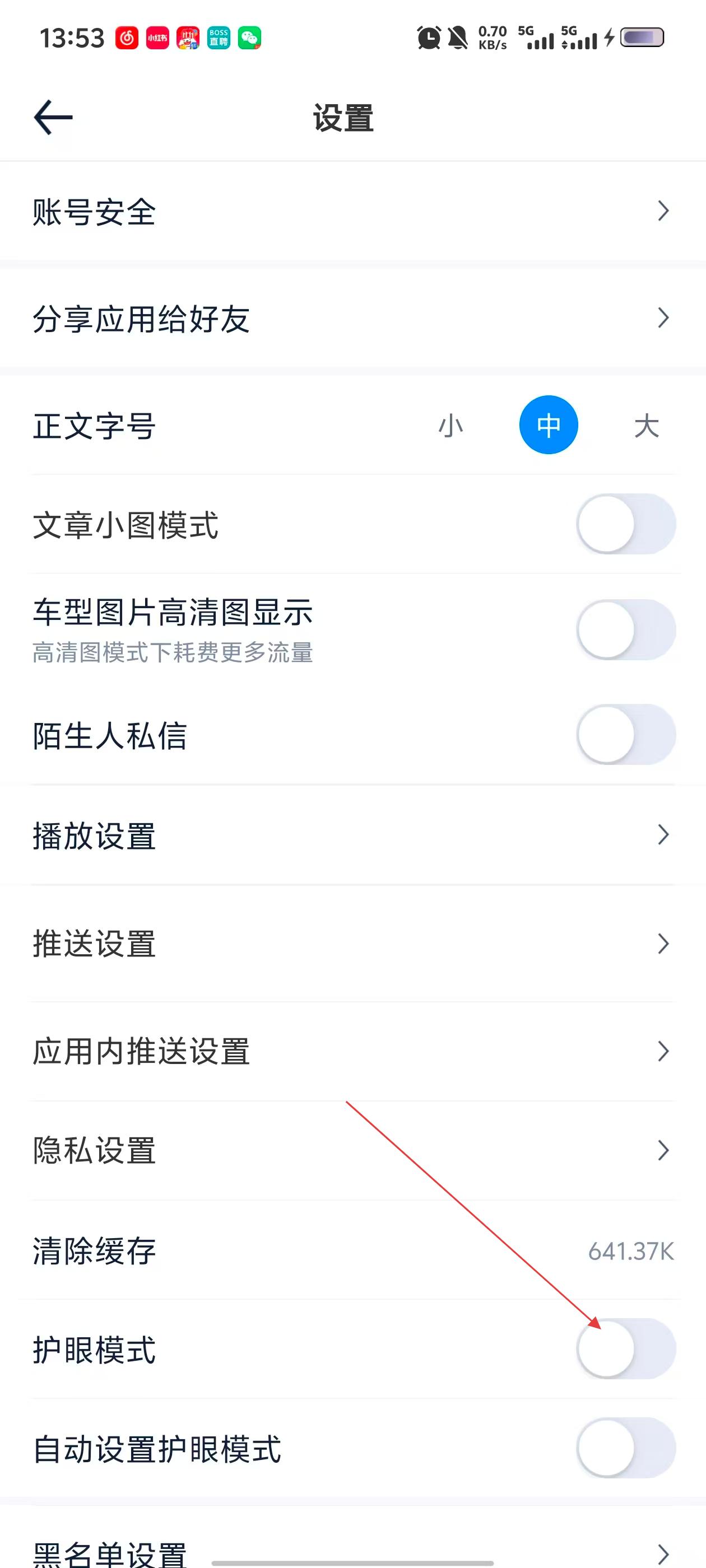Open 隐私设置
The height and width of the screenshot is (1568, 706).
[352, 1150]
